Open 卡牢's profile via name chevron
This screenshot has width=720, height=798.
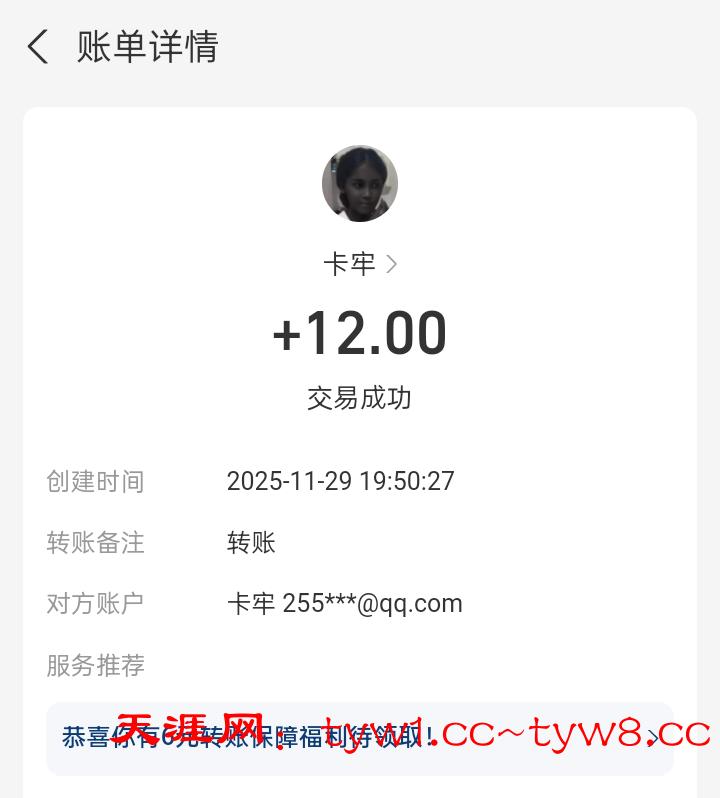click(x=390, y=264)
